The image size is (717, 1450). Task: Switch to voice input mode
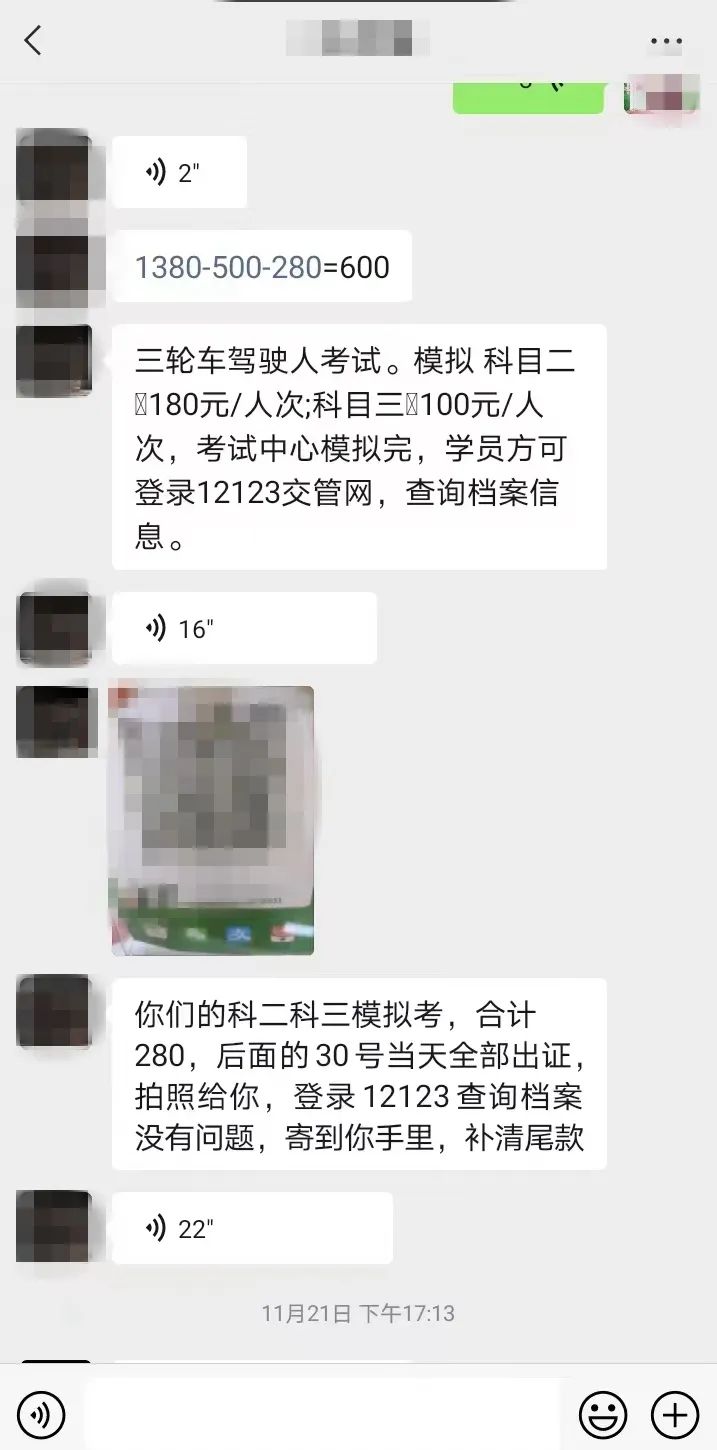tap(41, 1414)
